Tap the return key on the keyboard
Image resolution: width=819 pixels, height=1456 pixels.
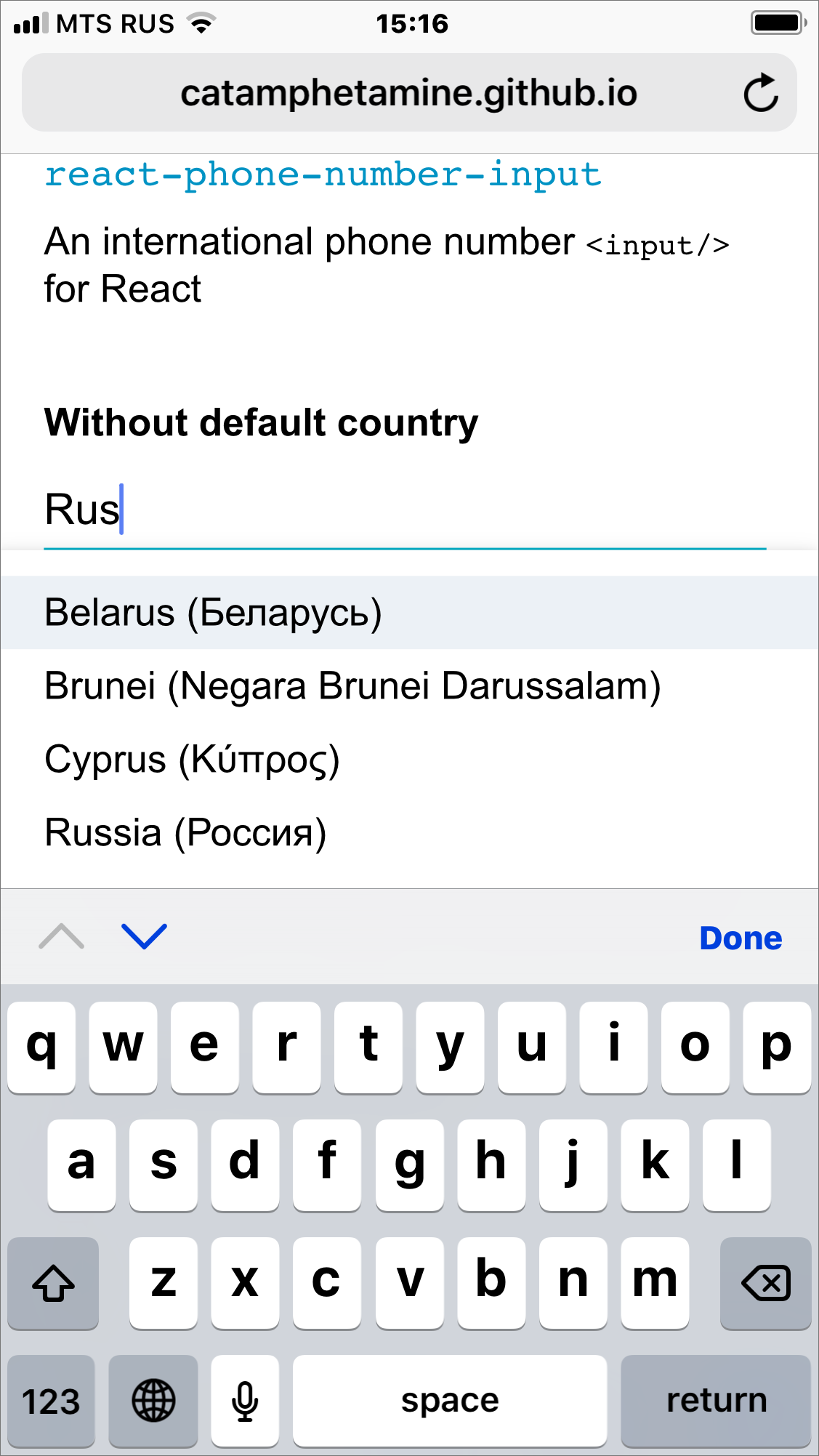pyautogui.click(x=716, y=1400)
